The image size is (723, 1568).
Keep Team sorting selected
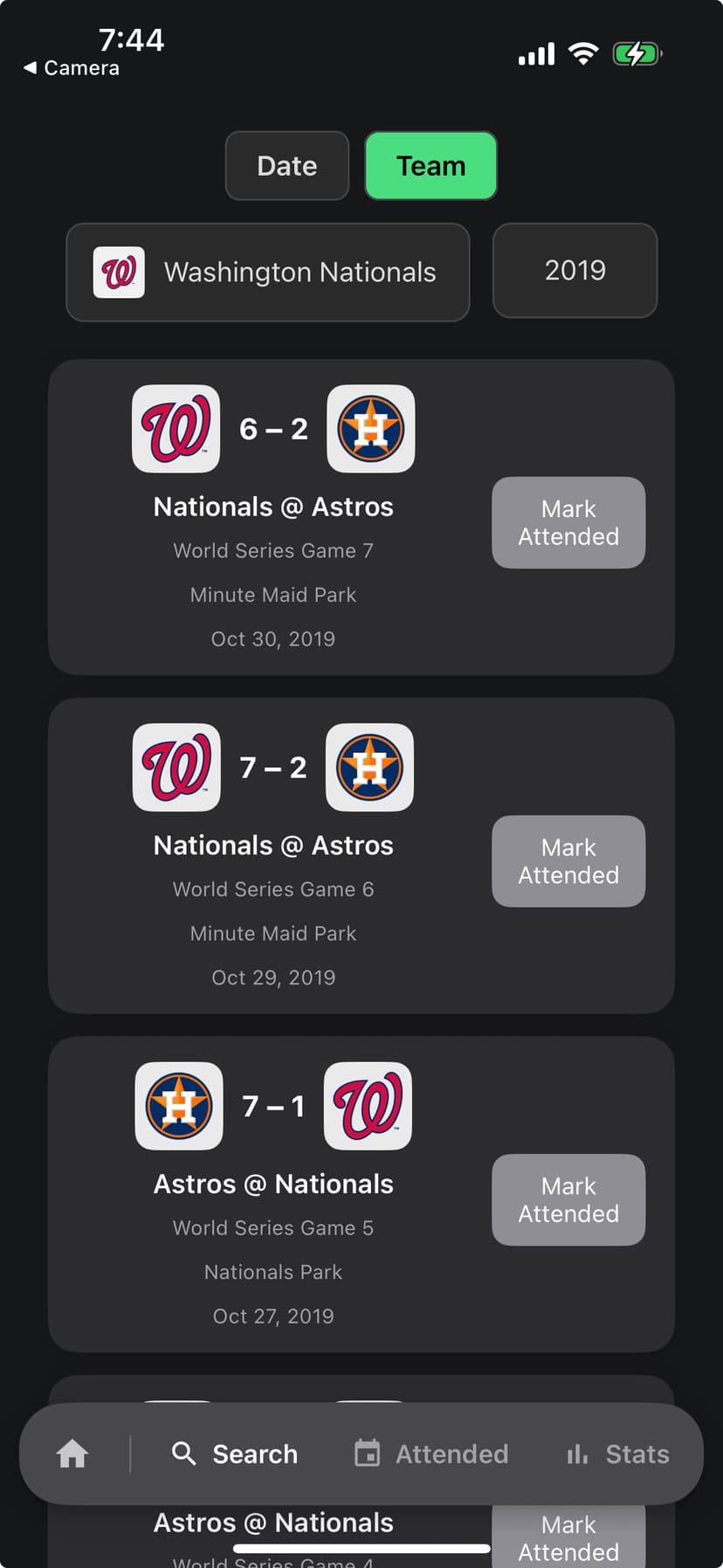[x=430, y=166]
